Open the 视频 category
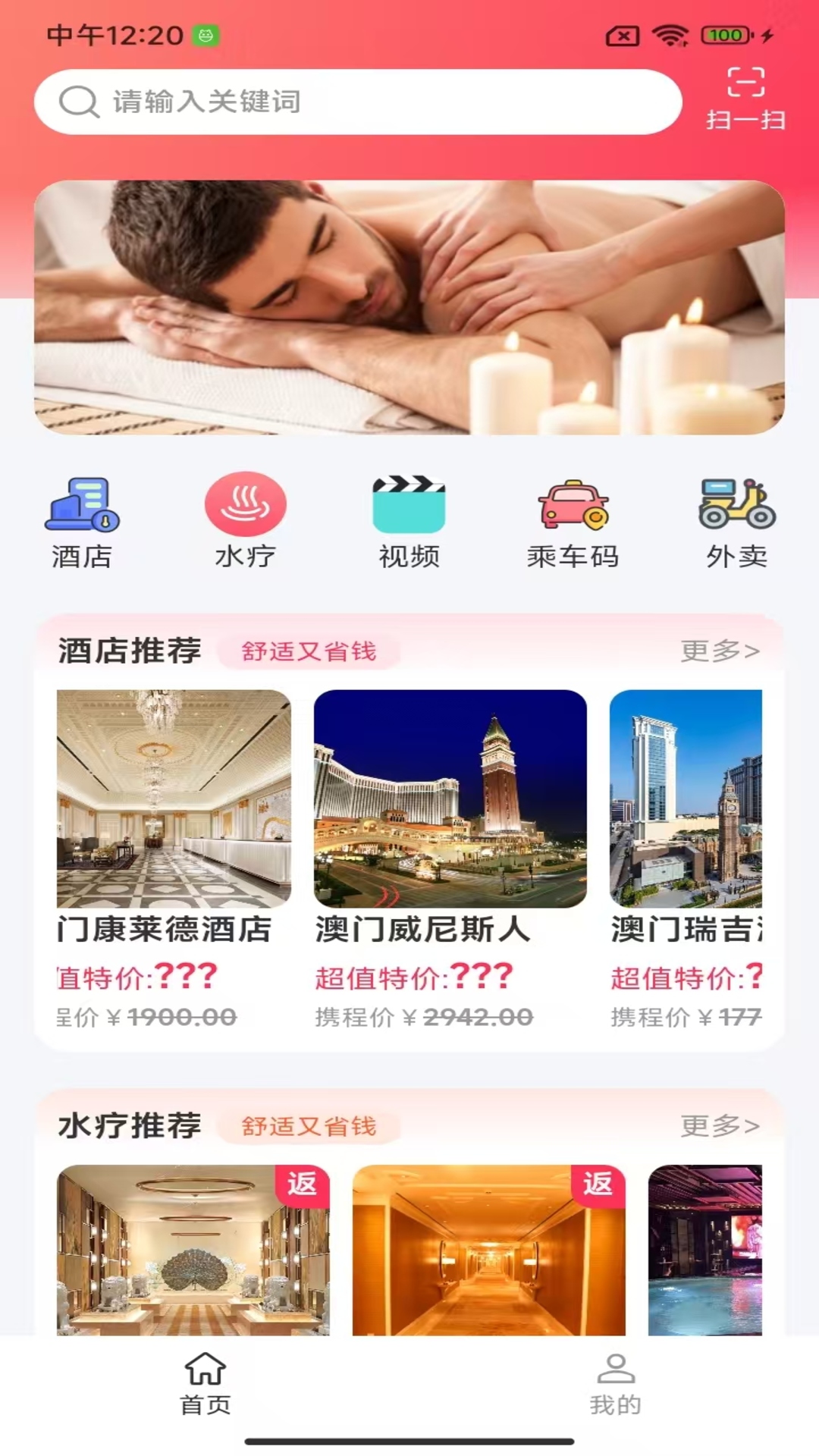The image size is (819, 1456). pyautogui.click(x=409, y=523)
